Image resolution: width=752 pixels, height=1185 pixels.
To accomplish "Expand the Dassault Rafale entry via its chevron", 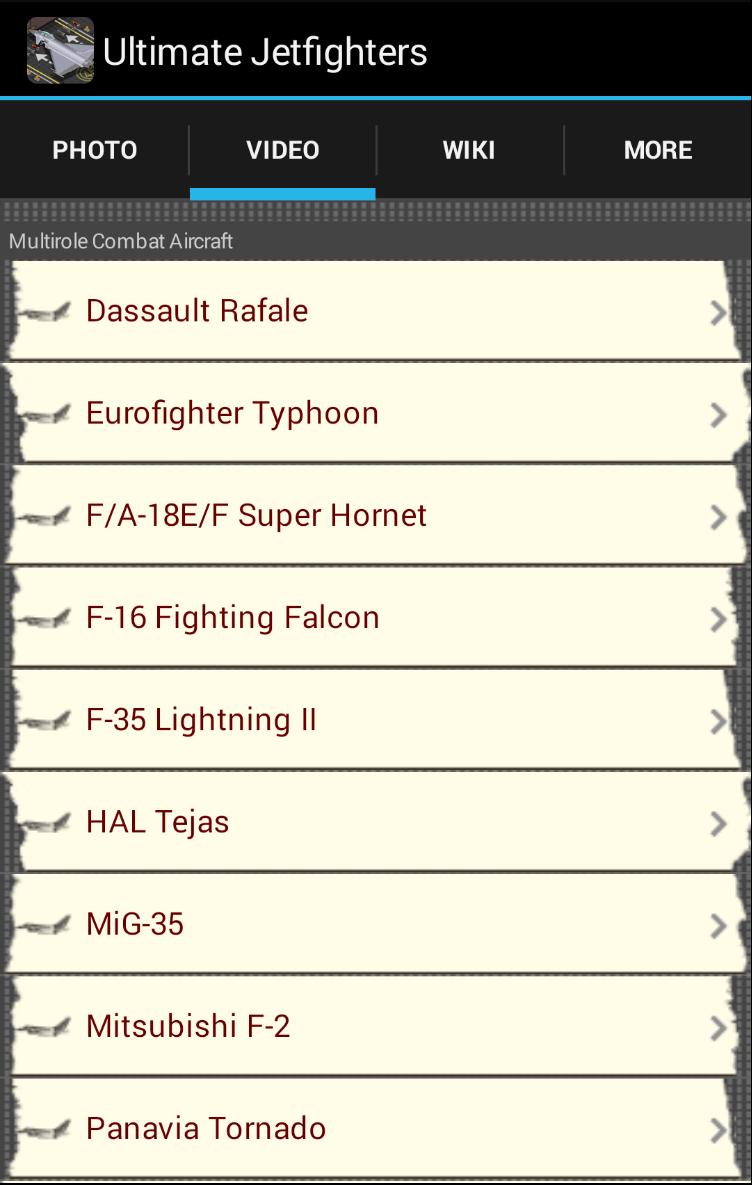I will click(x=719, y=312).
